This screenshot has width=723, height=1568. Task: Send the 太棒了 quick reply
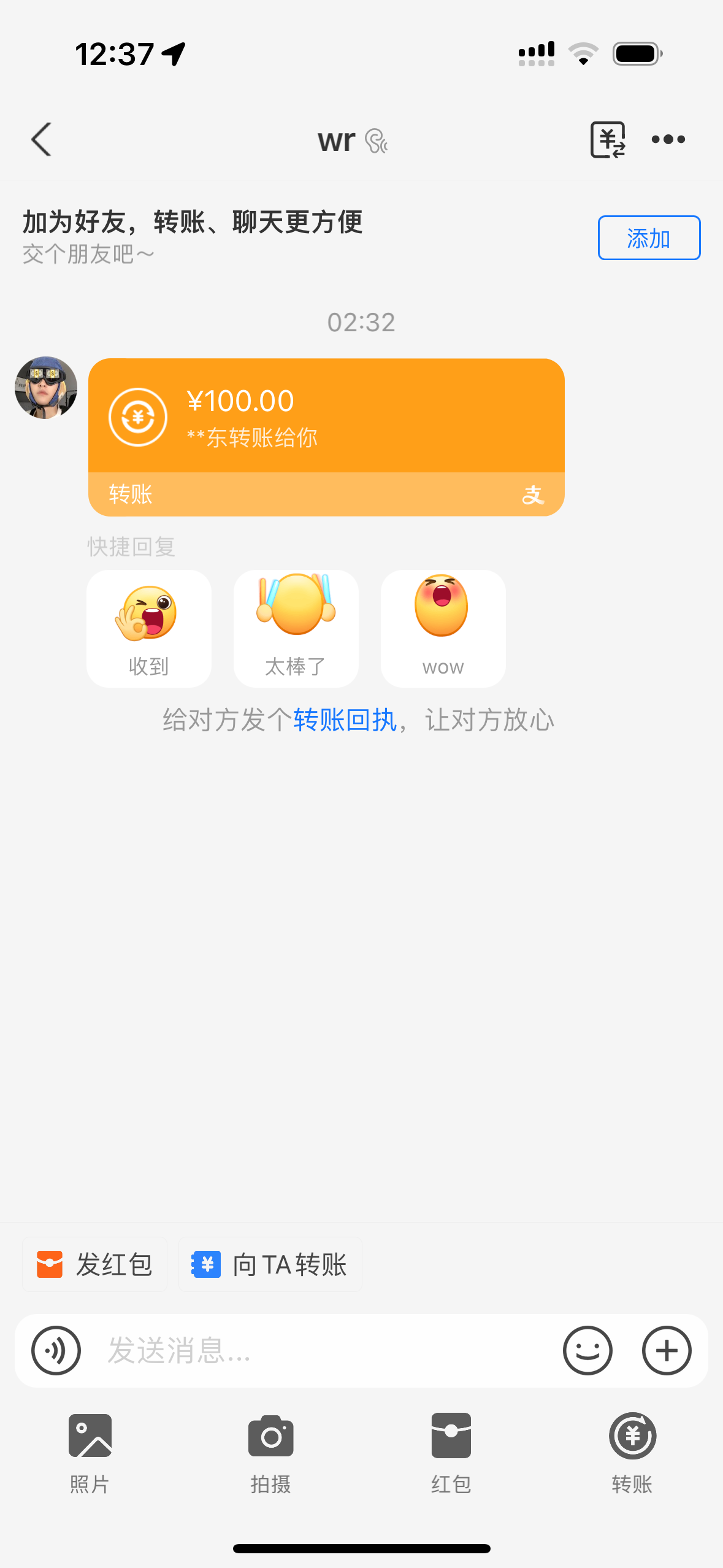pyautogui.click(x=296, y=628)
